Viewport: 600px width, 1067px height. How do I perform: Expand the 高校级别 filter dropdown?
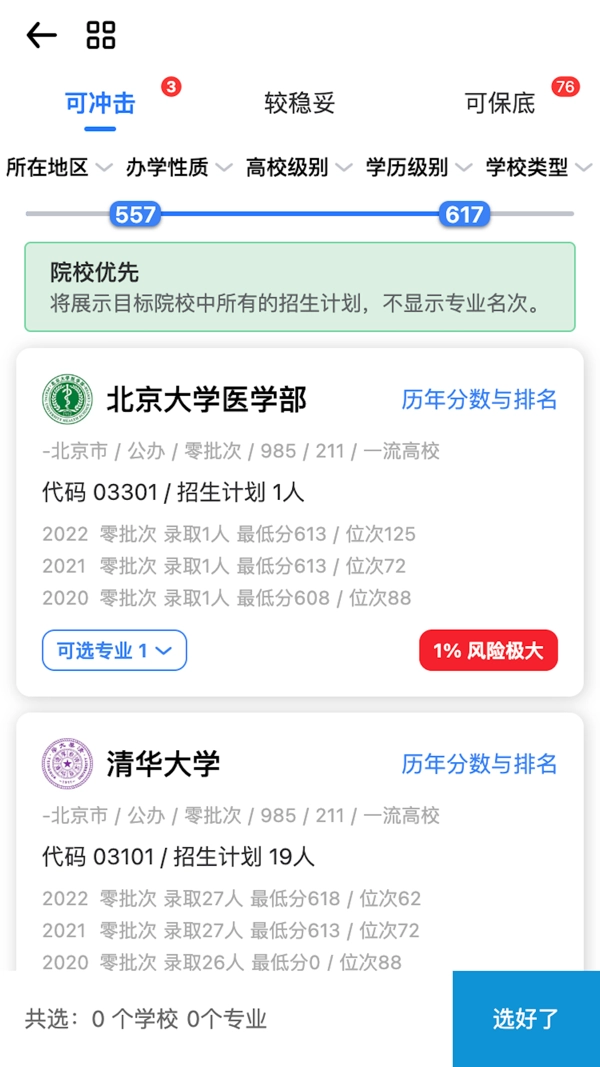click(299, 168)
